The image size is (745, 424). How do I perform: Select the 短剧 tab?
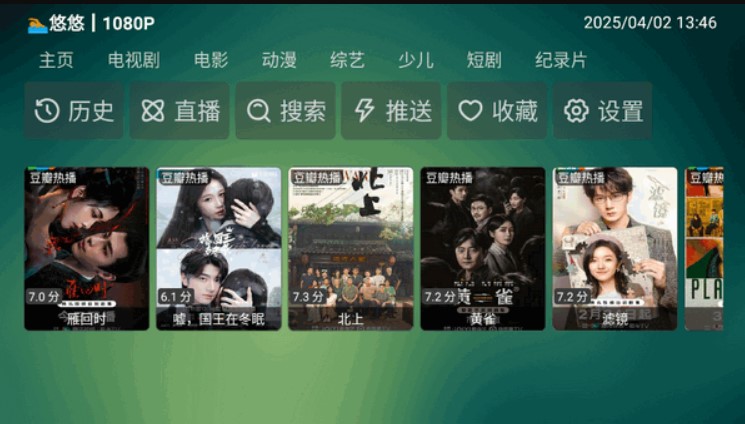tap(484, 60)
